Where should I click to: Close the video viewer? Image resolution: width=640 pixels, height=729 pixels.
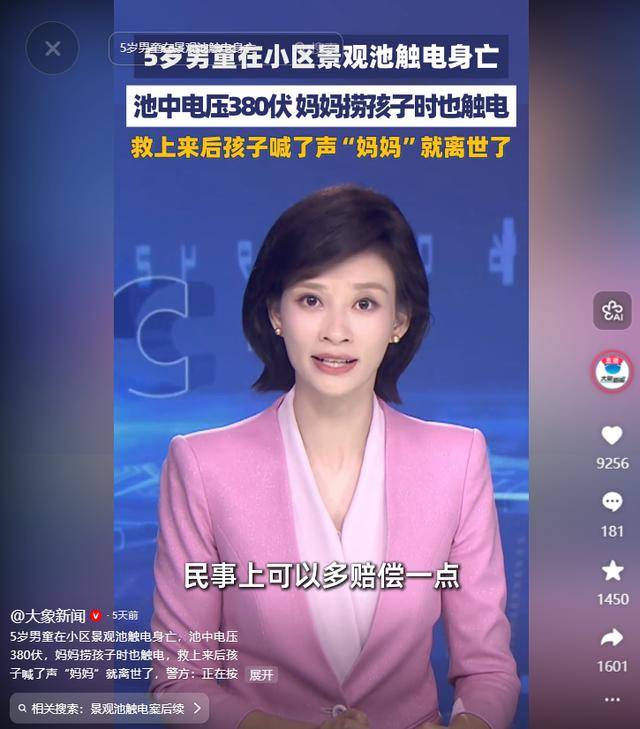[52, 48]
